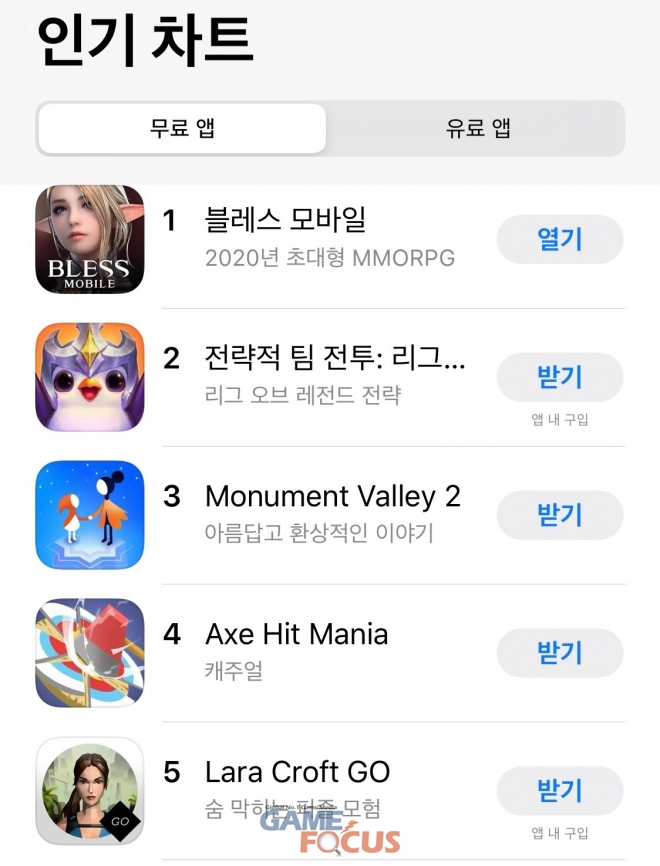Download Lara Croft GO with 받기
The width and height of the screenshot is (660, 866).
click(560, 791)
